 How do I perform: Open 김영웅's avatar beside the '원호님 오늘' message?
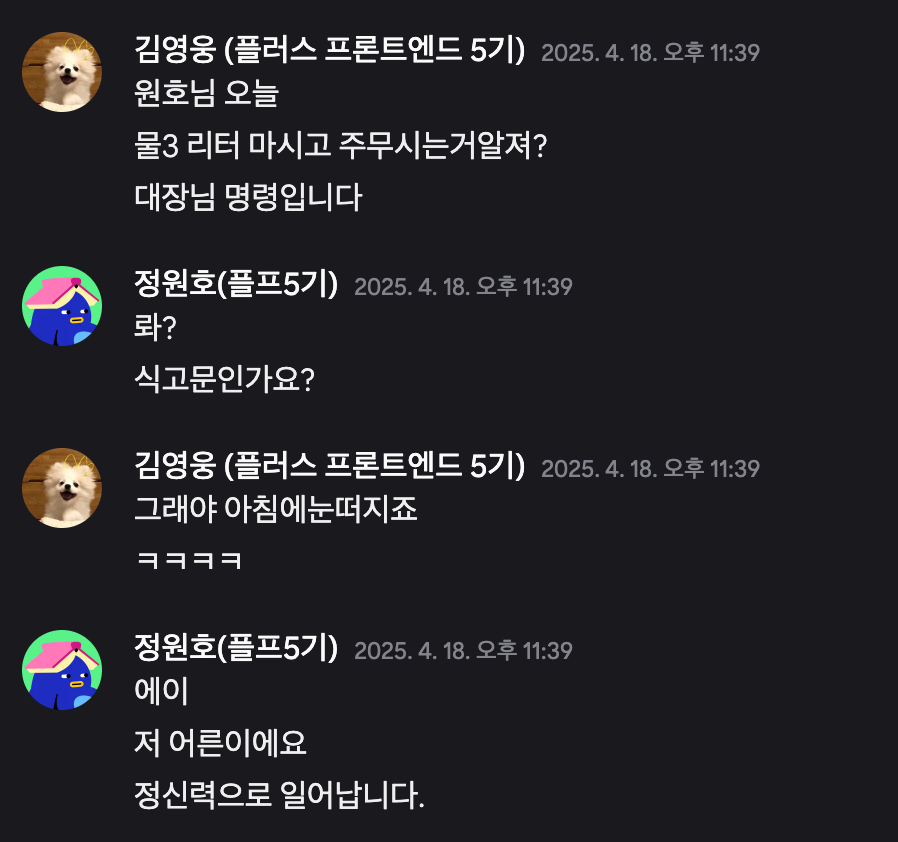click(x=62, y=72)
